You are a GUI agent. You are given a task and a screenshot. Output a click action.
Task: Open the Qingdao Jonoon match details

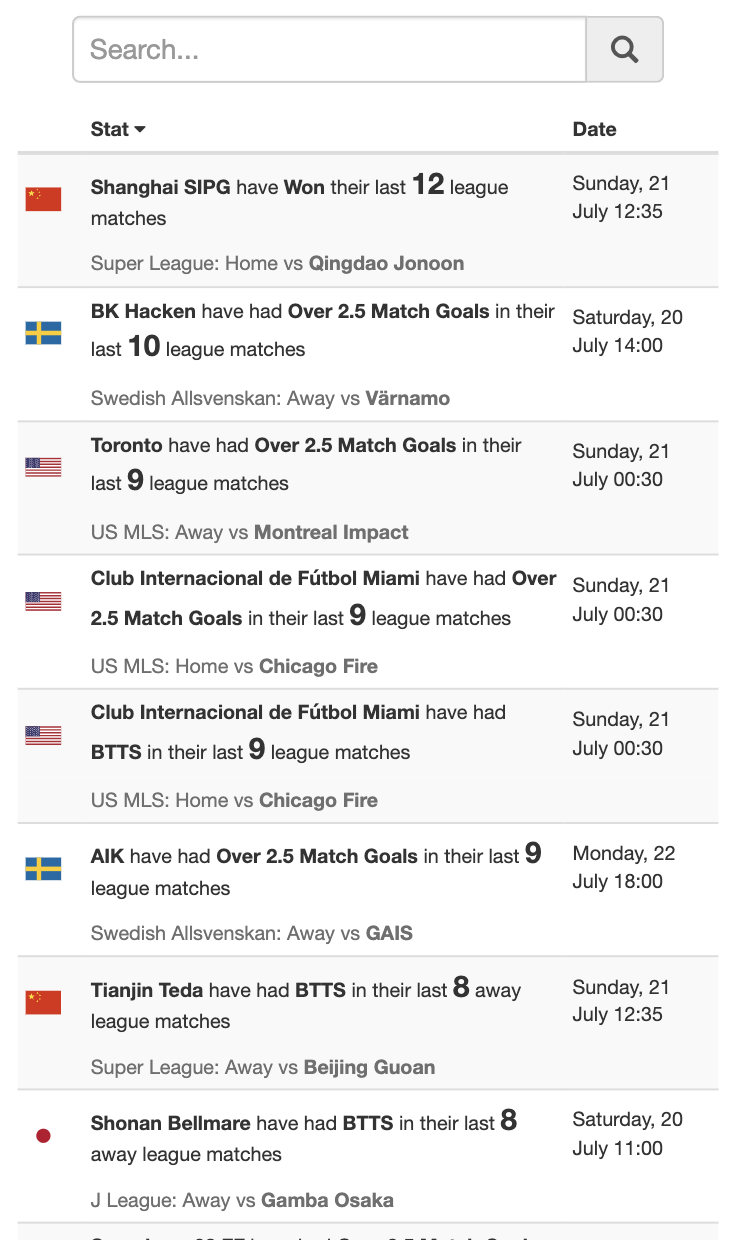(x=386, y=263)
